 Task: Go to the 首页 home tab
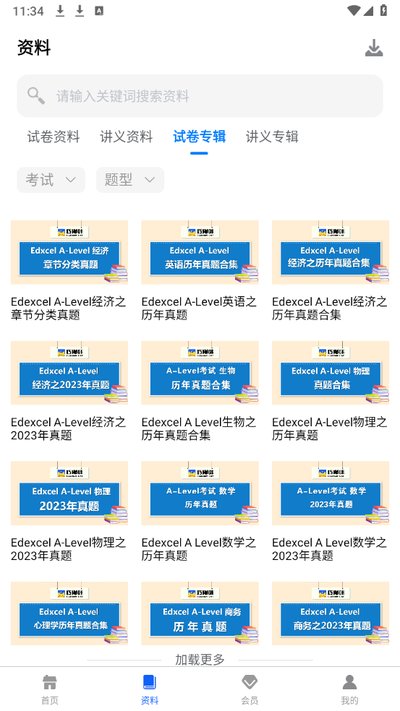(x=50, y=689)
